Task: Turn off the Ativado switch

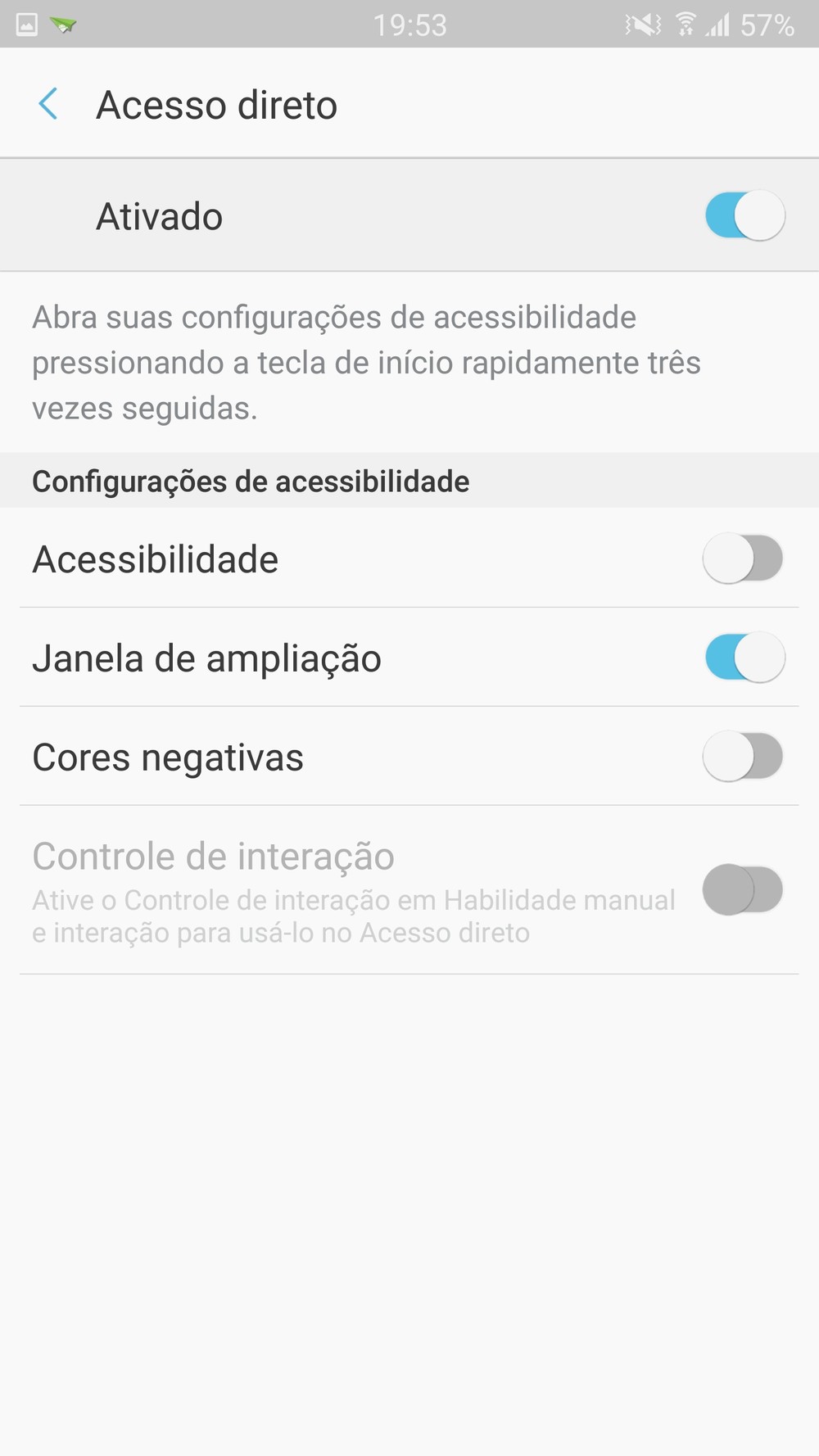Action: point(744,216)
